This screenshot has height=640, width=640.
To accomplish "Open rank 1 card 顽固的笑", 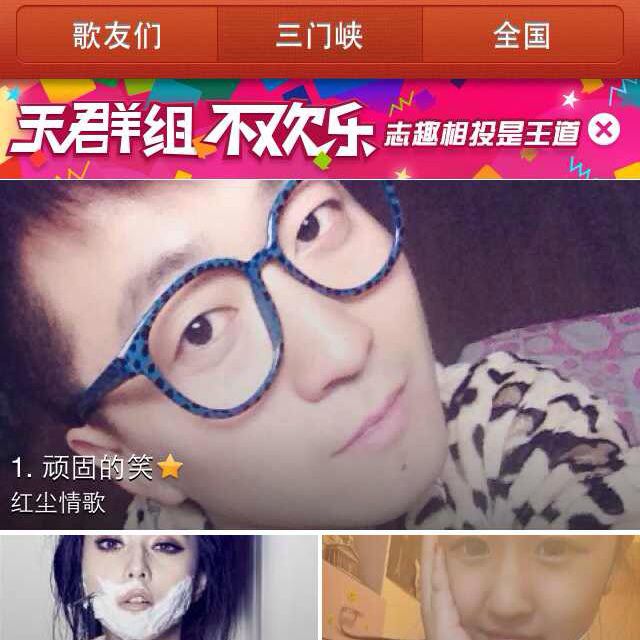I will pyautogui.click(x=320, y=355).
